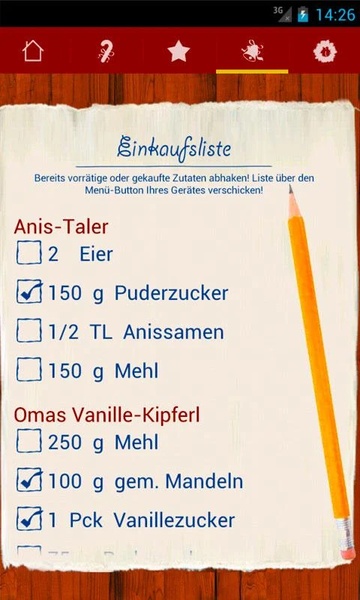Image resolution: width=360 pixels, height=600 pixels.
Task: Tick the 1/2 TL Anissamen checkbox
Action: pyautogui.click(x=29, y=330)
